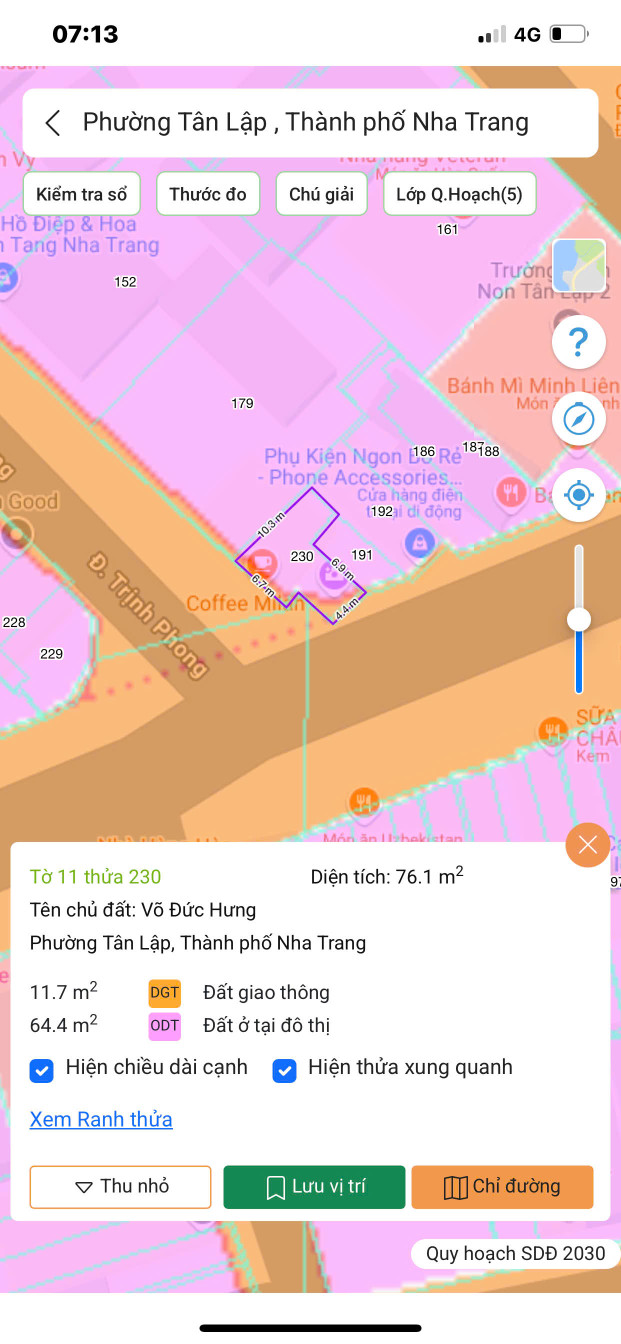This screenshot has width=621, height=1344.
Task: Tap the layer opacity slider
Action: pyautogui.click(x=578, y=620)
